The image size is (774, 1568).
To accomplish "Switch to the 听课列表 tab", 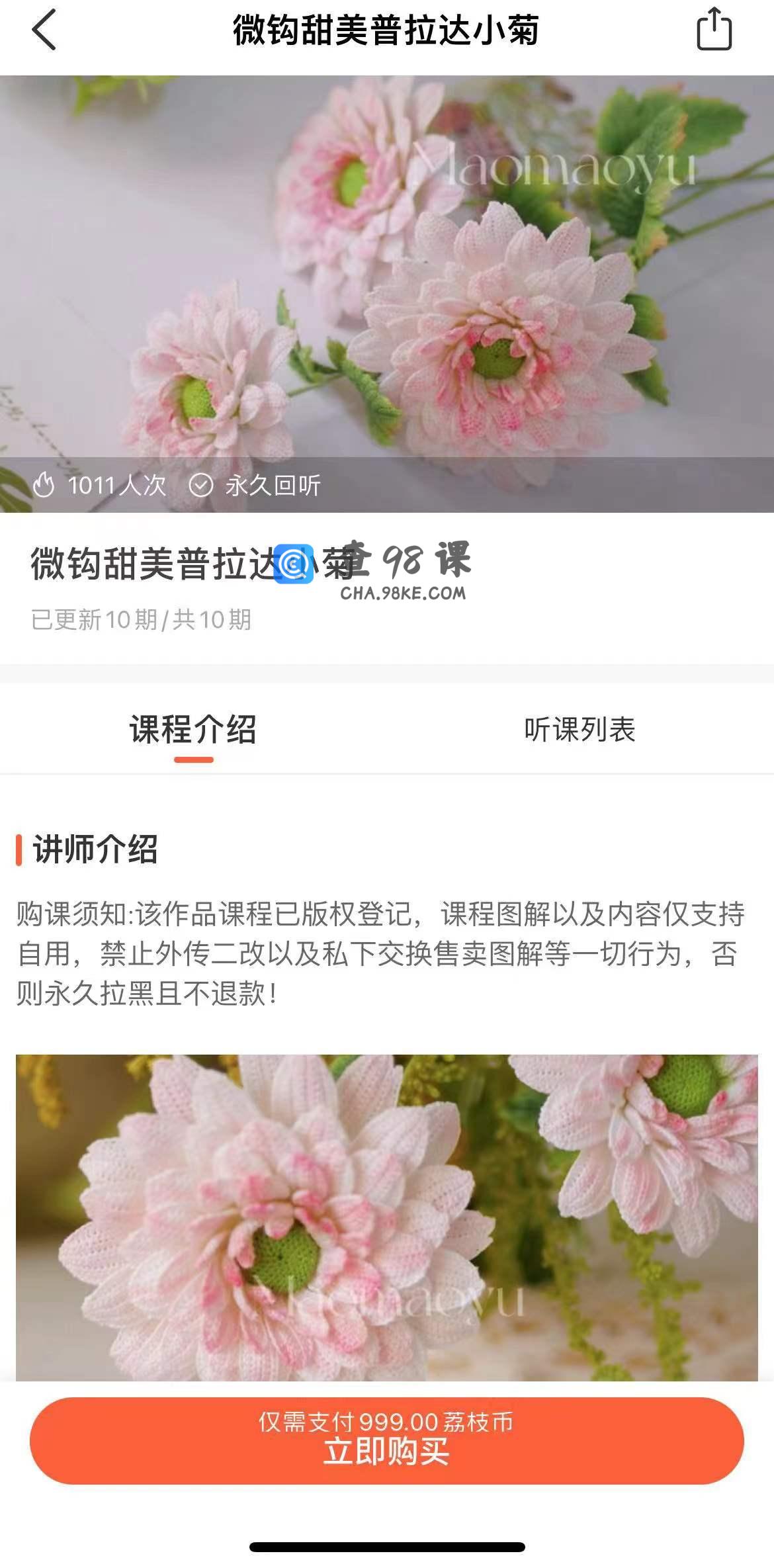I will 580,730.
